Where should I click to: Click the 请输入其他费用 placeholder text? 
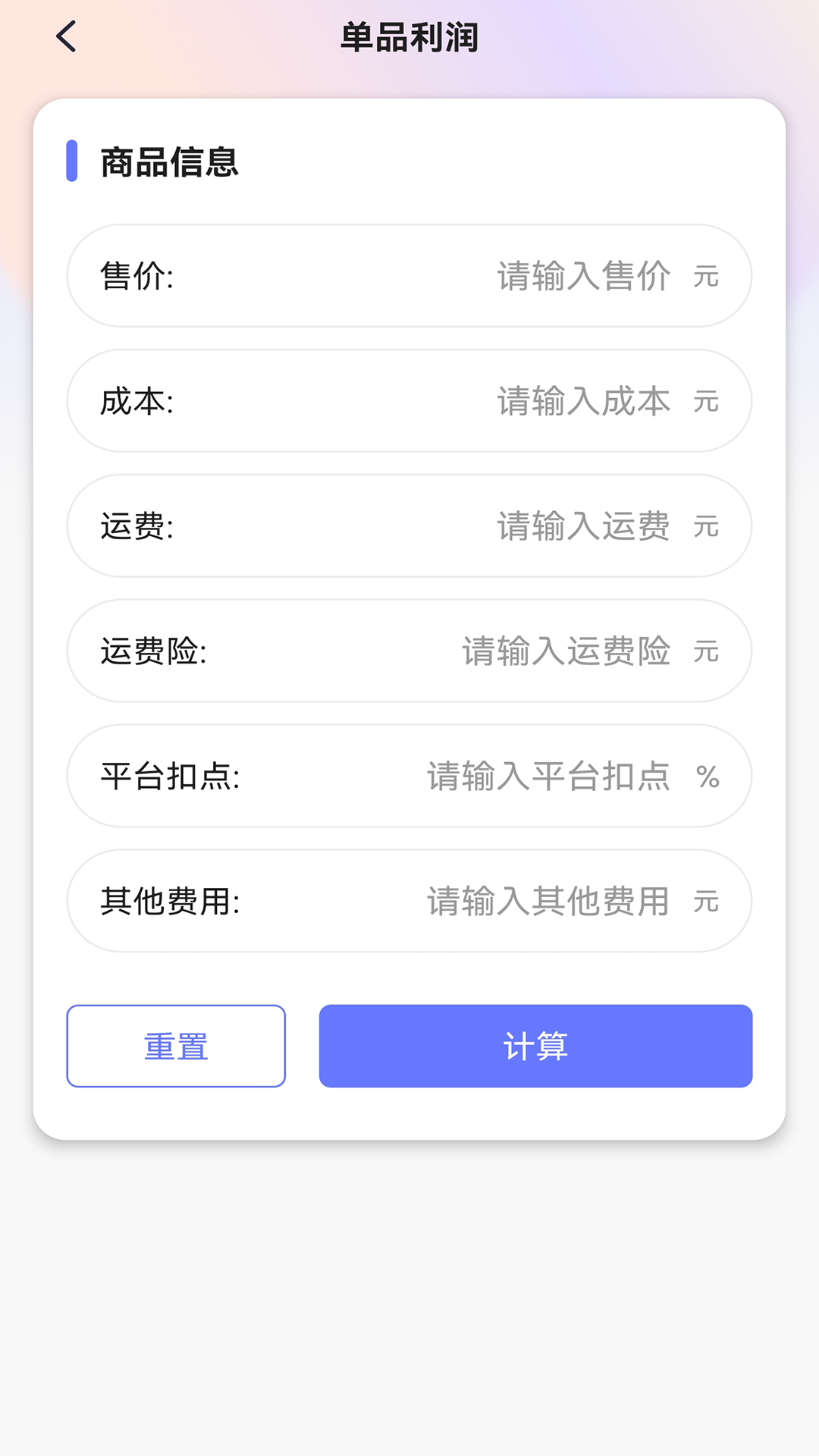pos(546,901)
